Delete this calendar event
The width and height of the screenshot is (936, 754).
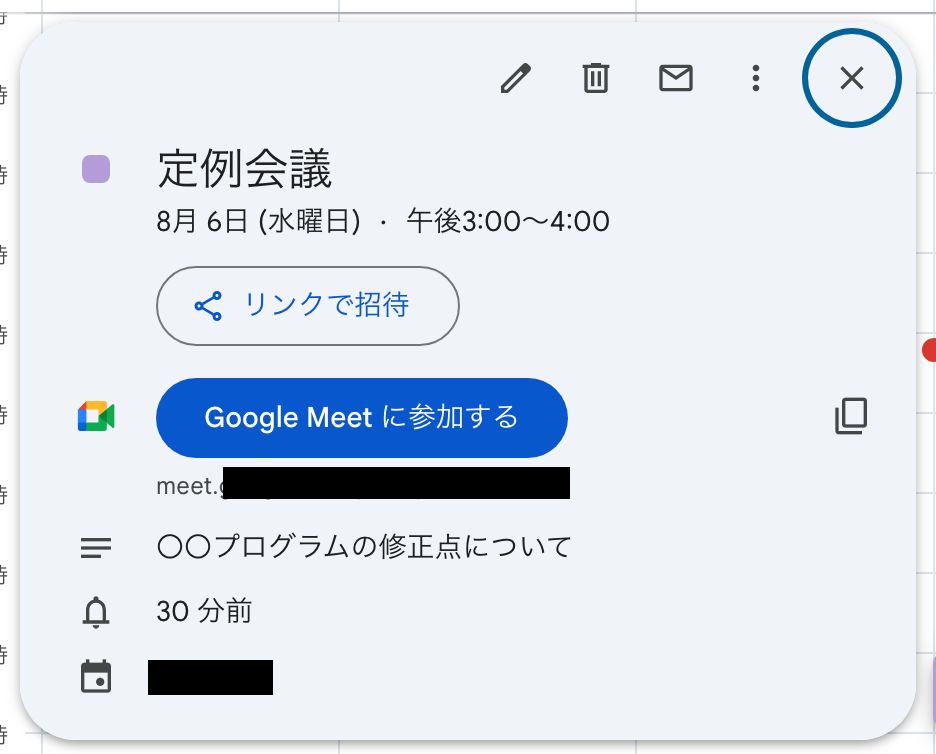pyautogui.click(x=596, y=78)
